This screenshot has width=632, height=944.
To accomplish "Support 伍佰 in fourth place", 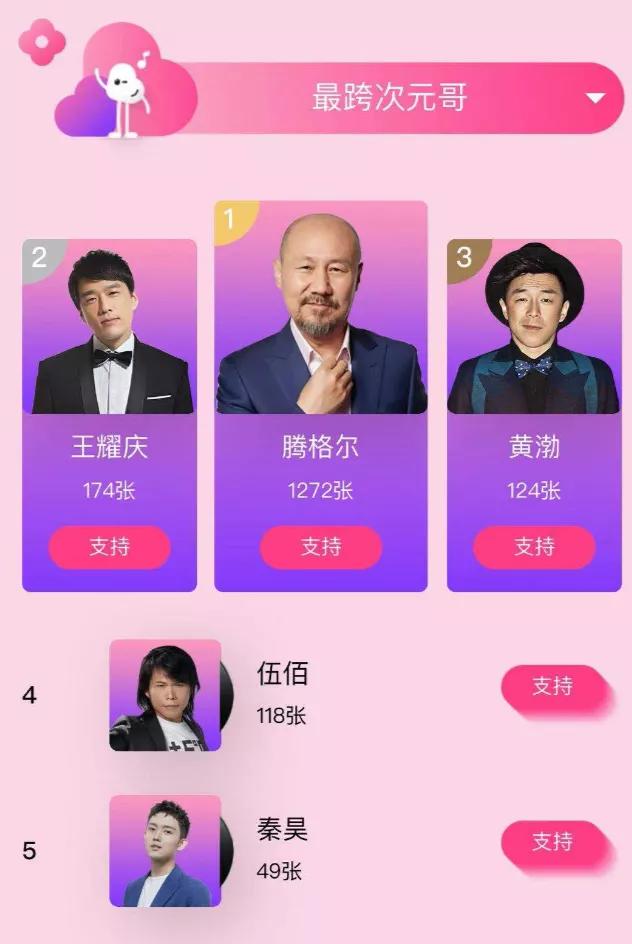I will click(553, 686).
